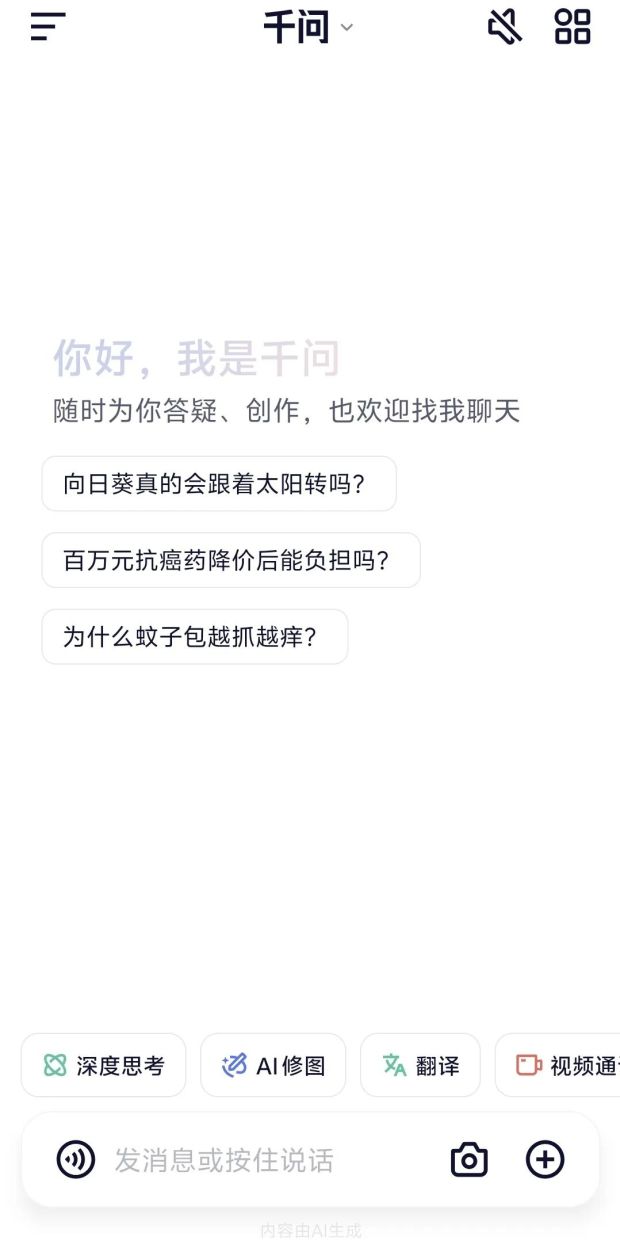The height and width of the screenshot is (1252, 620).
Task: Open the 翻译 chip
Action: (420, 1065)
